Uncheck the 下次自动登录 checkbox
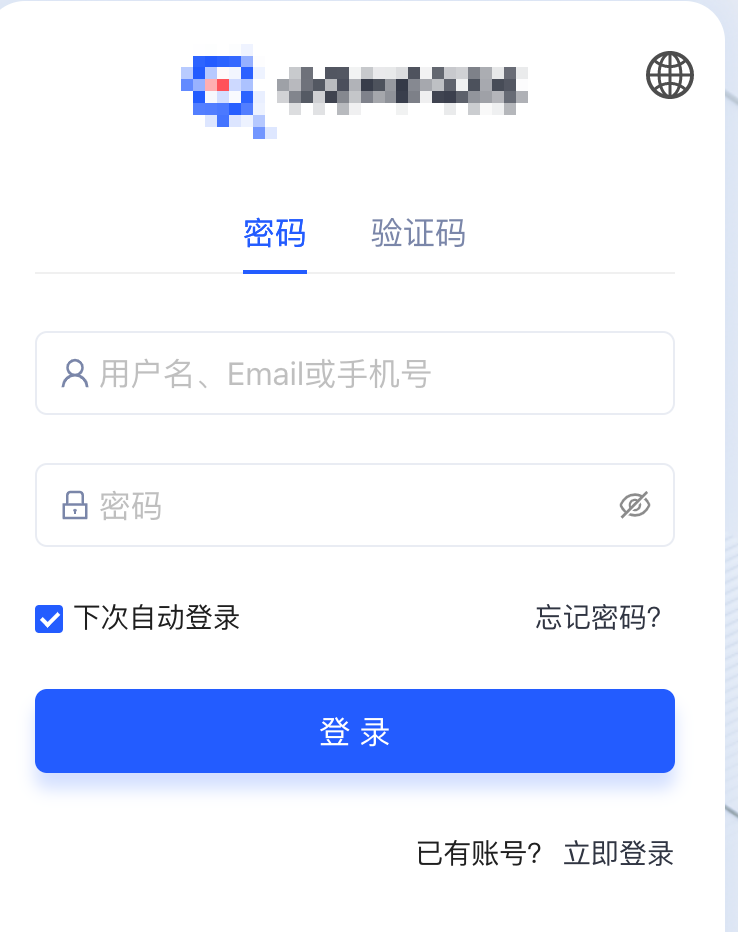The image size is (738, 932). (49, 619)
